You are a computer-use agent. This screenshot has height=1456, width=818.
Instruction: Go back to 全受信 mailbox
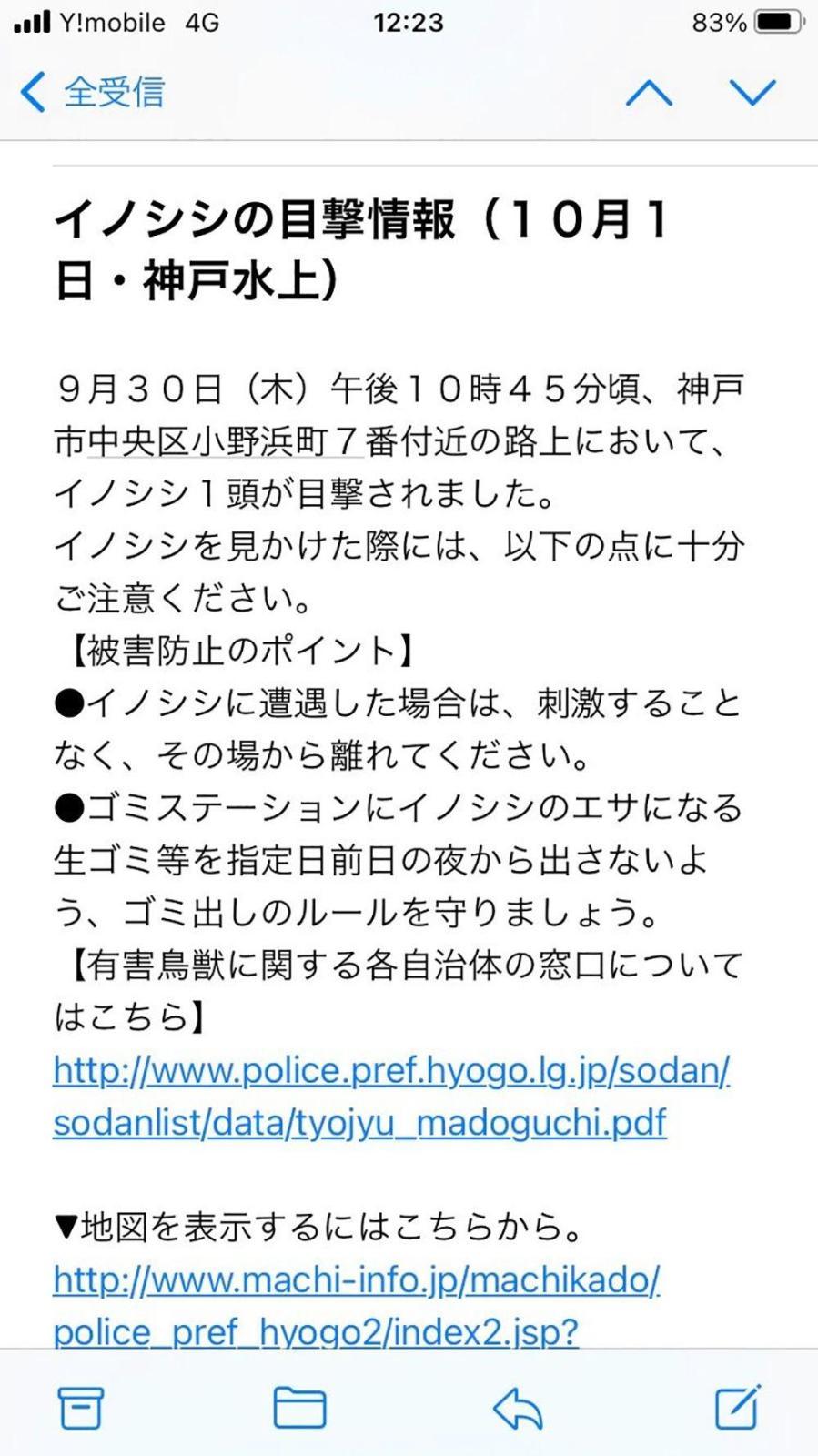coord(92,92)
